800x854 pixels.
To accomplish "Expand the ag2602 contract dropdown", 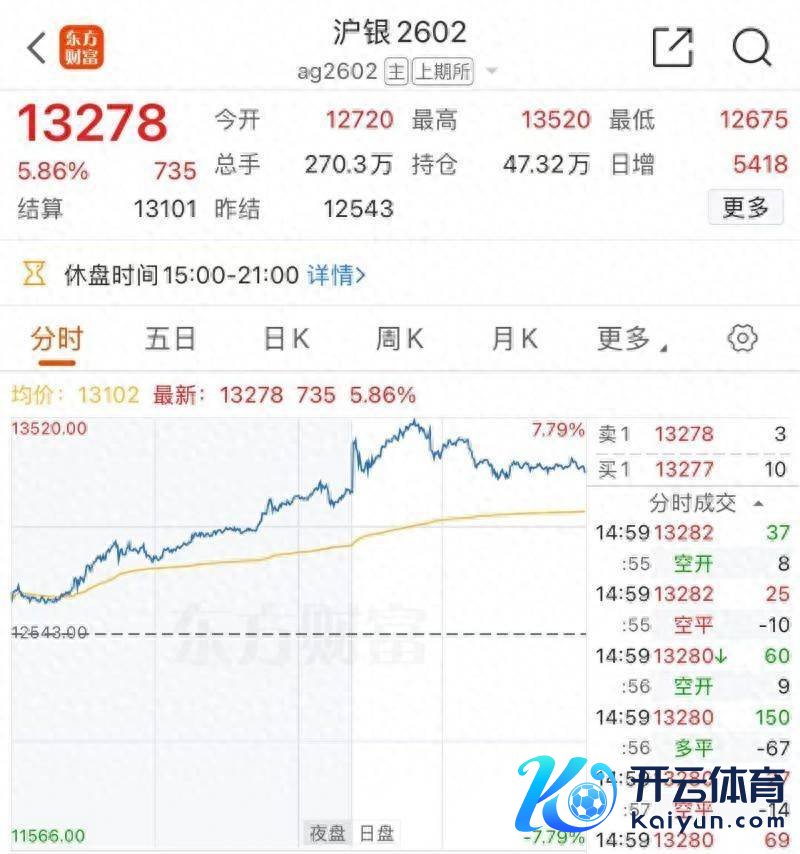I will click(491, 72).
